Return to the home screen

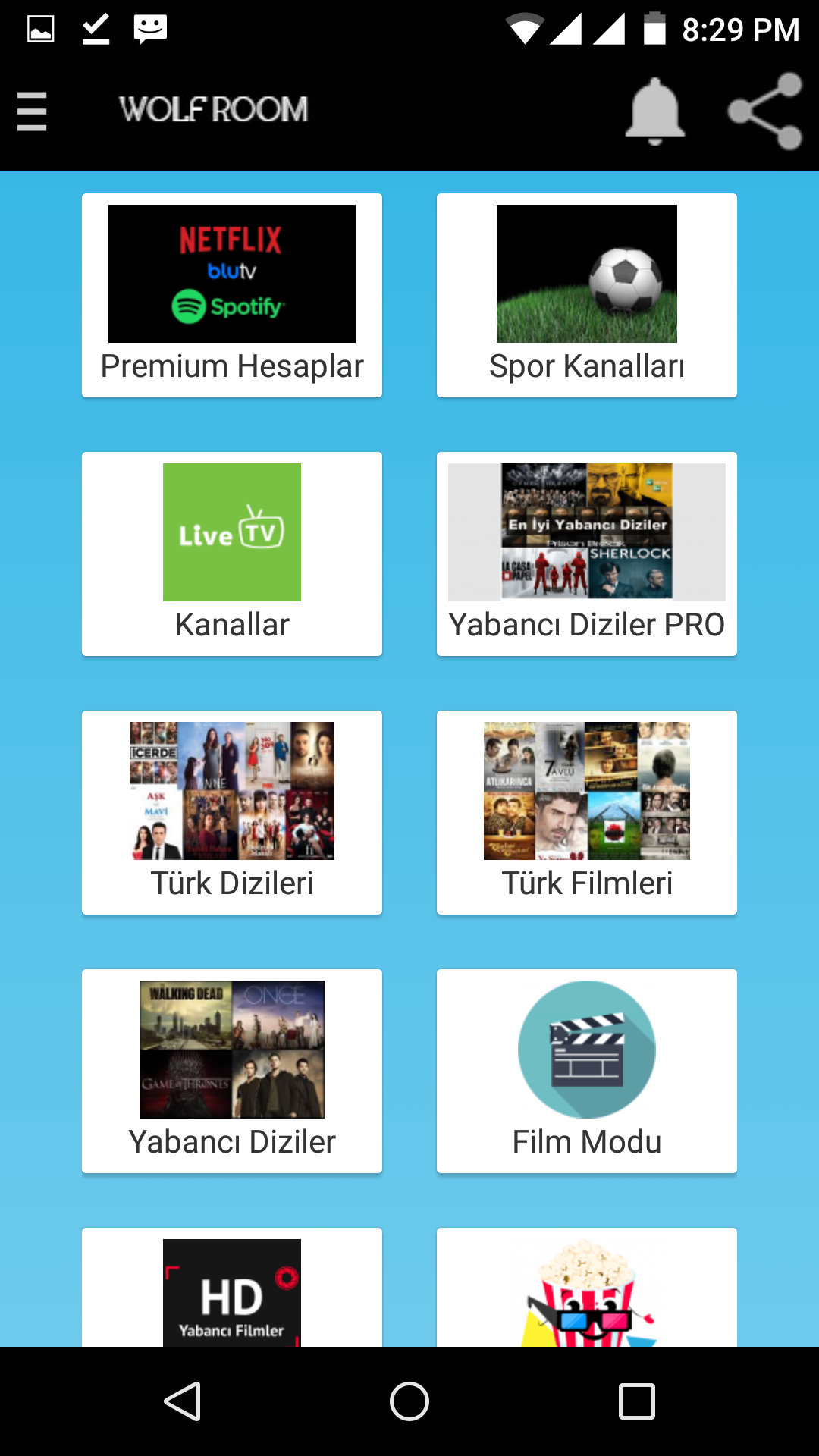click(409, 1401)
